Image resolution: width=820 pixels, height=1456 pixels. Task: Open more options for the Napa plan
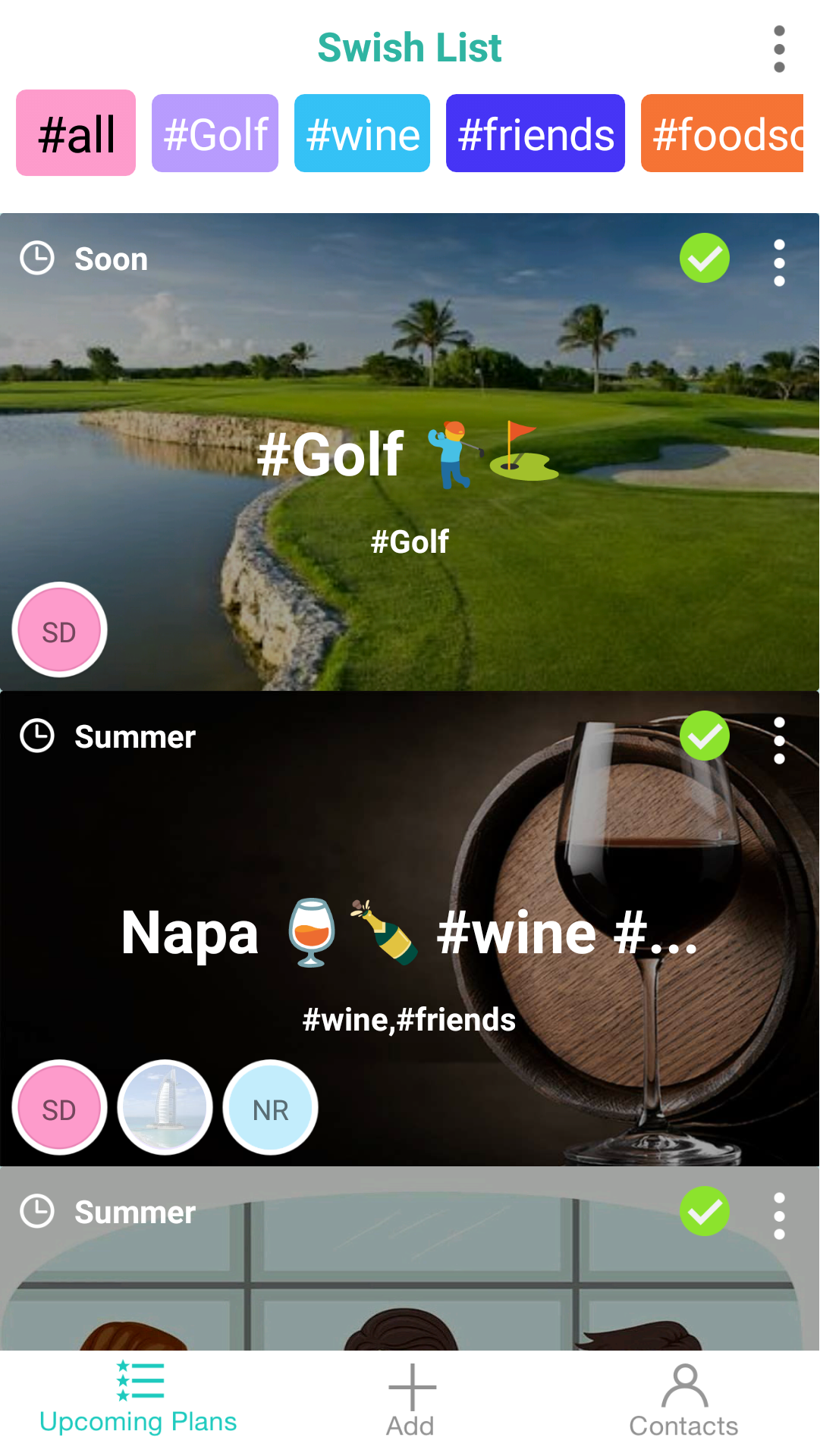[x=779, y=740]
